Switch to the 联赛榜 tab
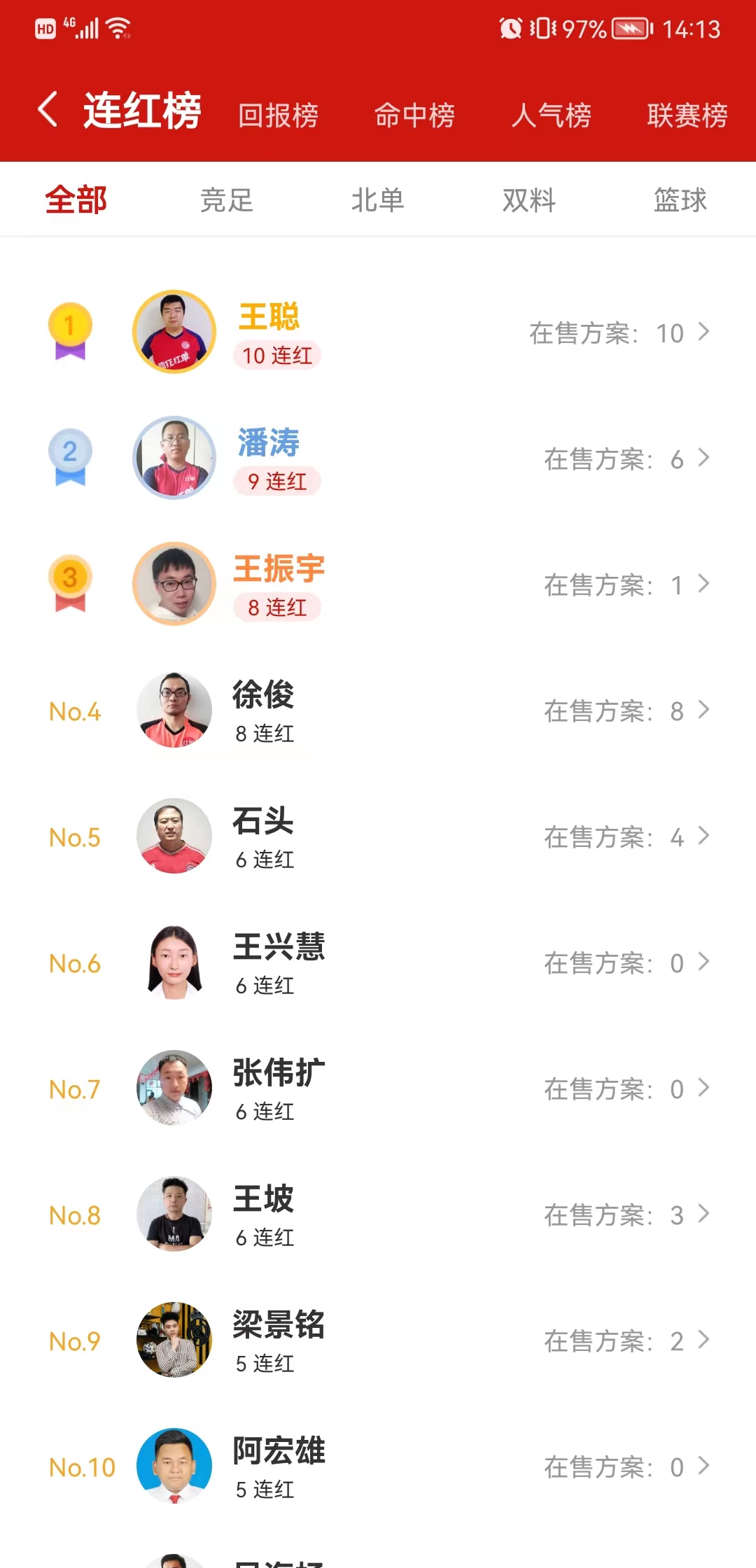Image resolution: width=756 pixels, height=1568 pixels. (x=687, y=115)
